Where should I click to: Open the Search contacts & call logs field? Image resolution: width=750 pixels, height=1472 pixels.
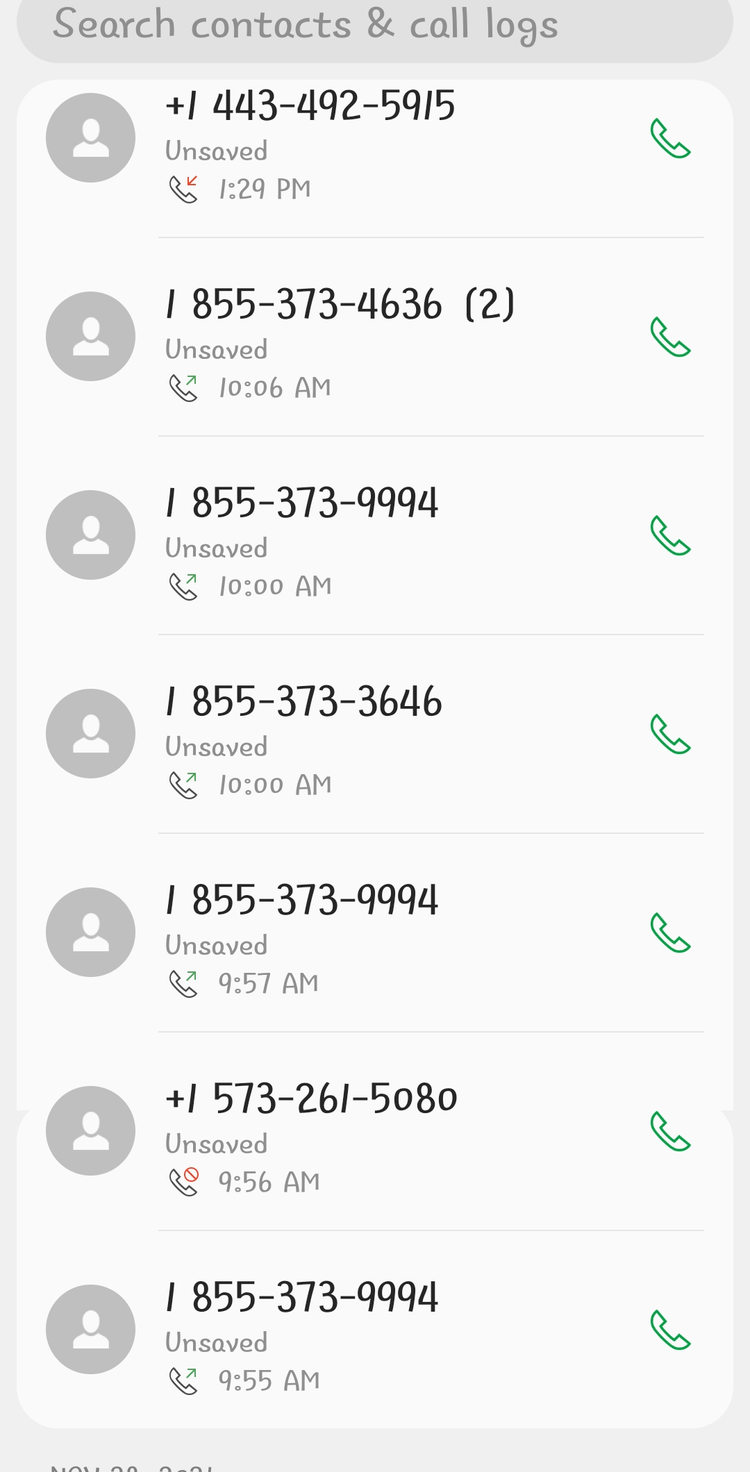click(375, 24)
